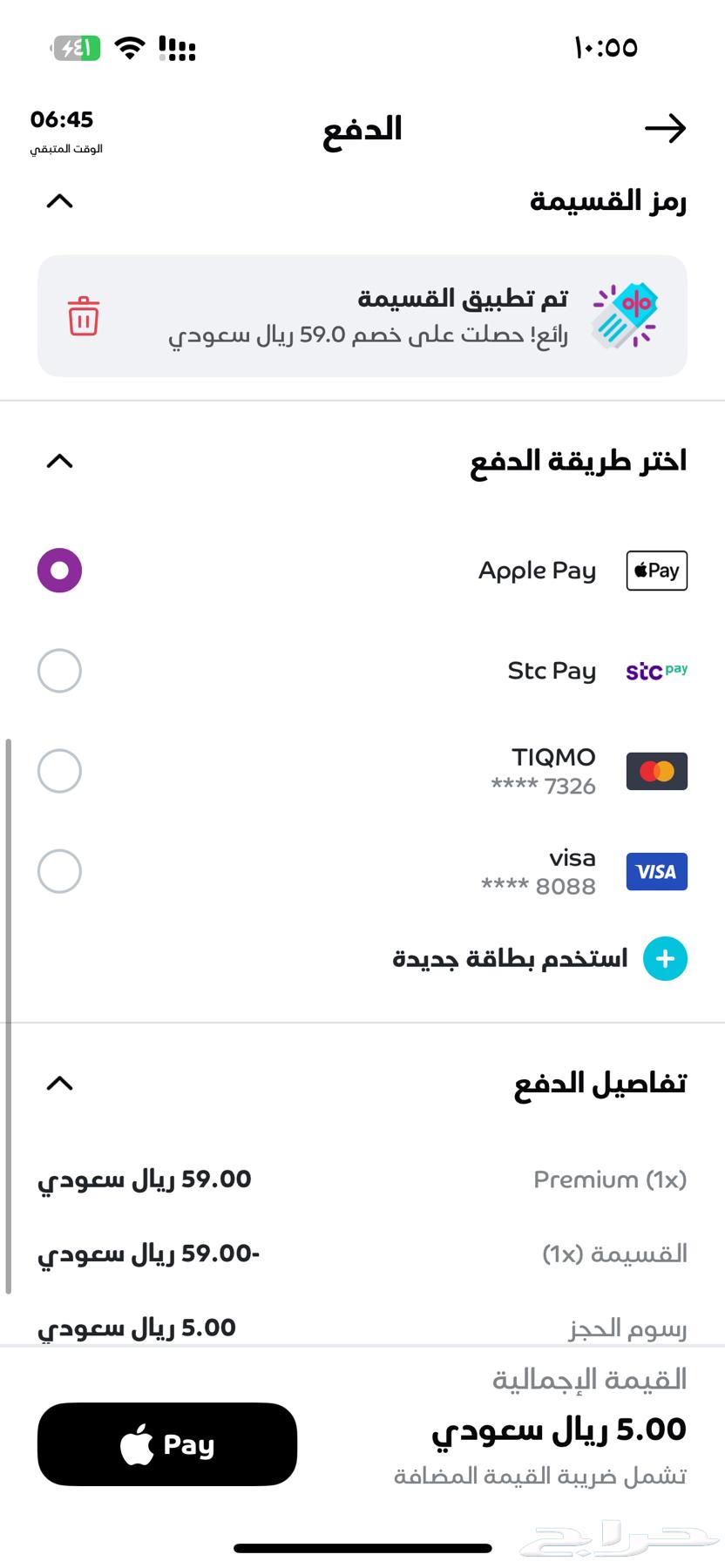The height and width of the screenshot is (1568, 725).
Task: Tap the Apple Pay payment button
Action: coord(166,1443)
